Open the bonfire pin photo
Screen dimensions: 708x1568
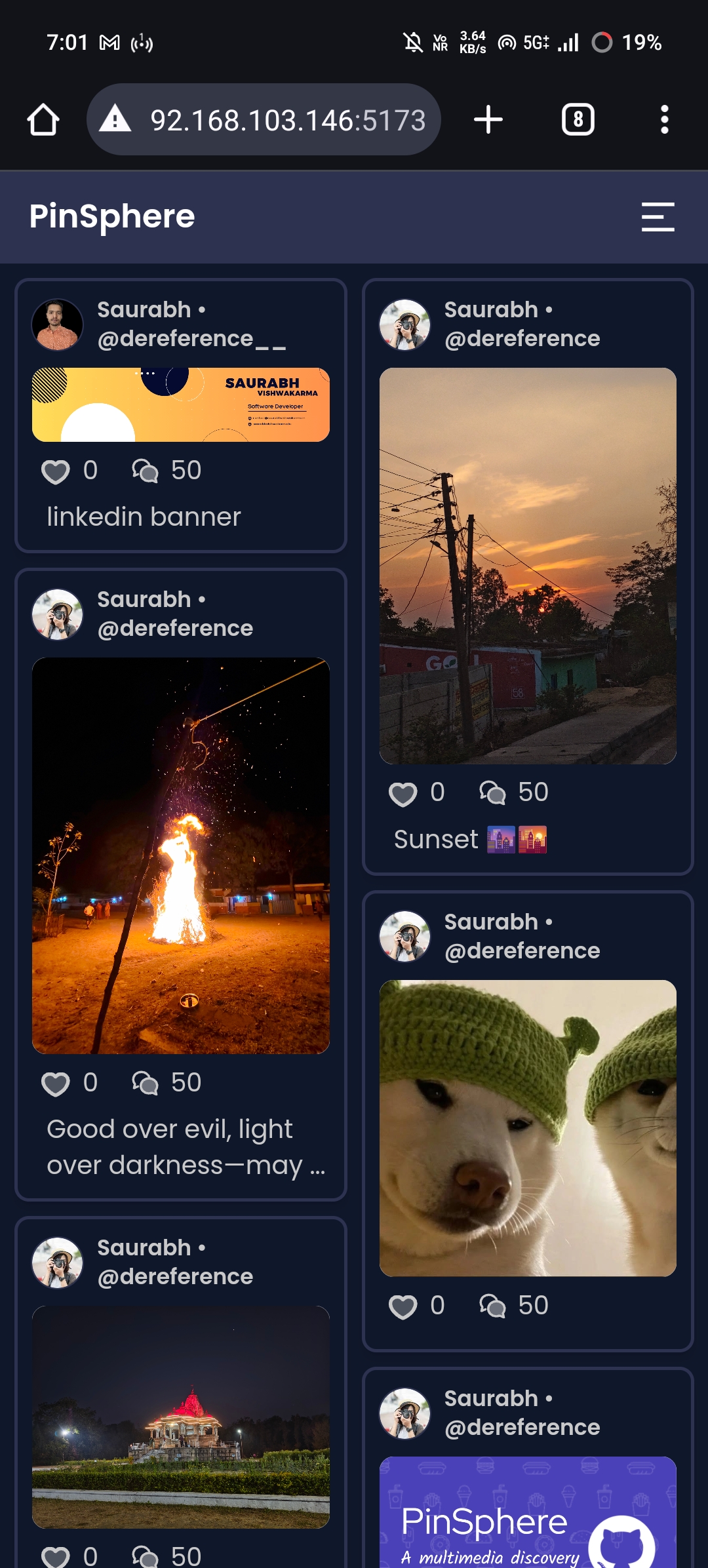[x=181, y=855]
